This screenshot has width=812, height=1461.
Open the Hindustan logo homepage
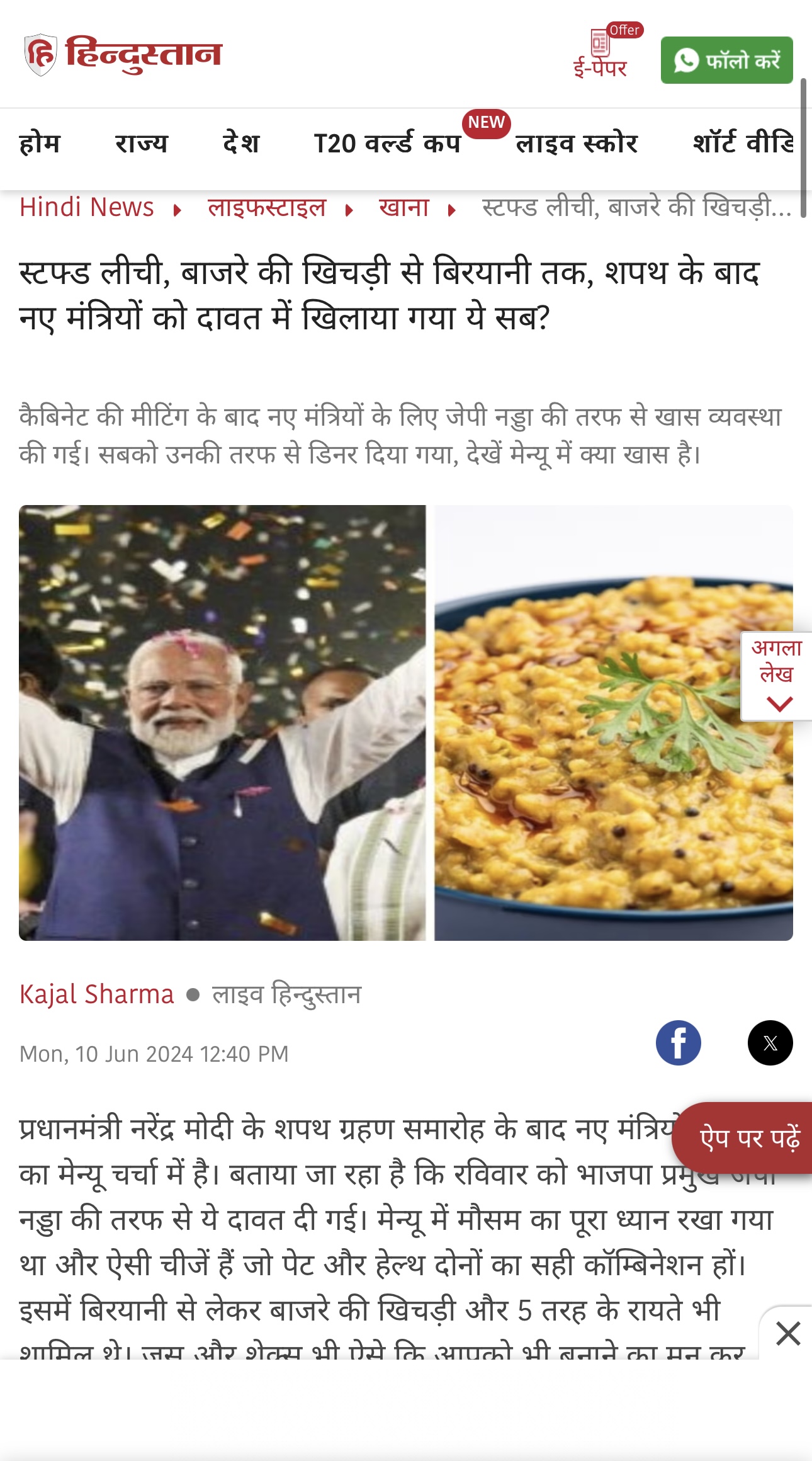(123, 55)
